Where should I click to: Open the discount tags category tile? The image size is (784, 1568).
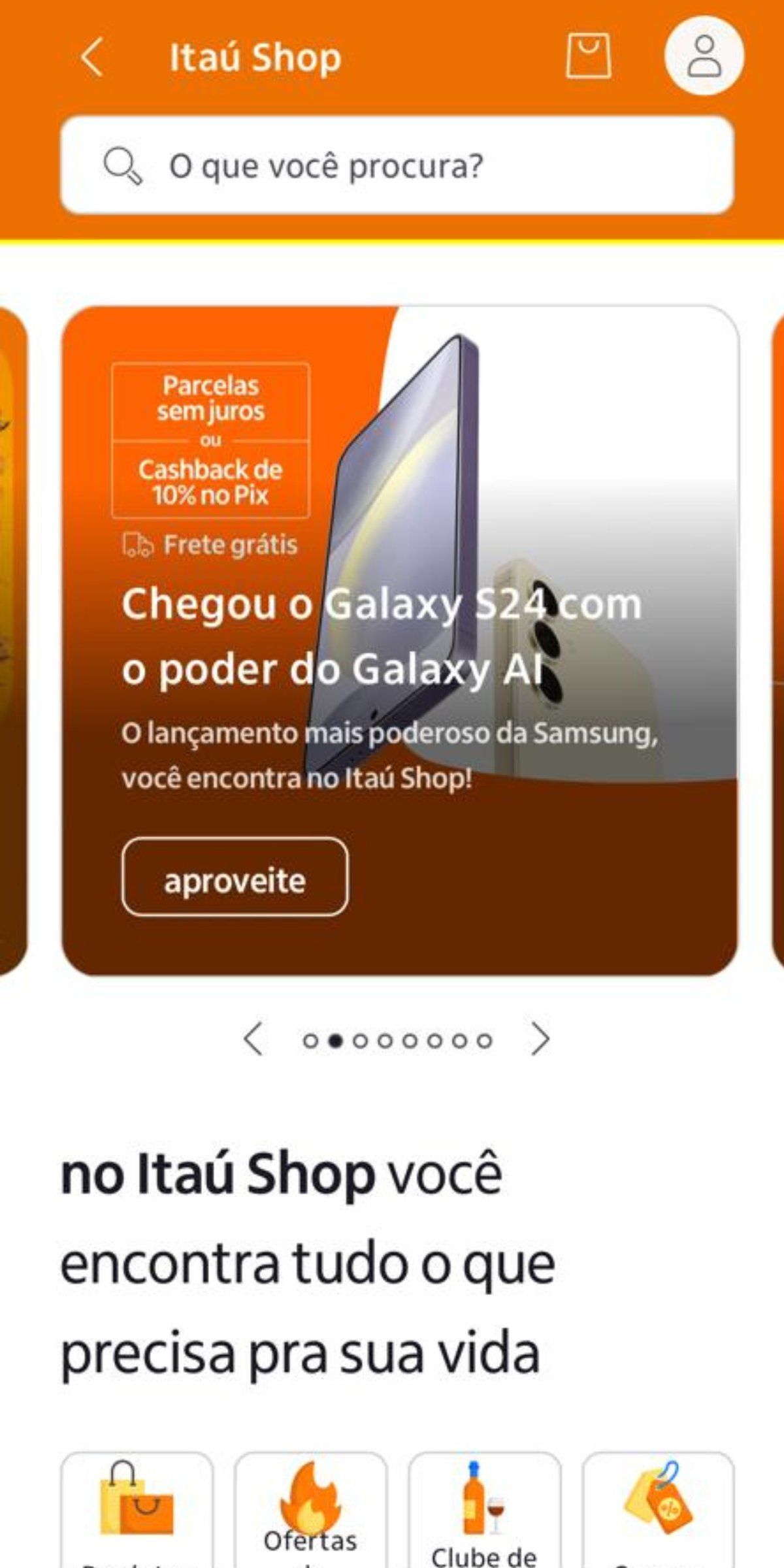click(x=658, y=1511)
